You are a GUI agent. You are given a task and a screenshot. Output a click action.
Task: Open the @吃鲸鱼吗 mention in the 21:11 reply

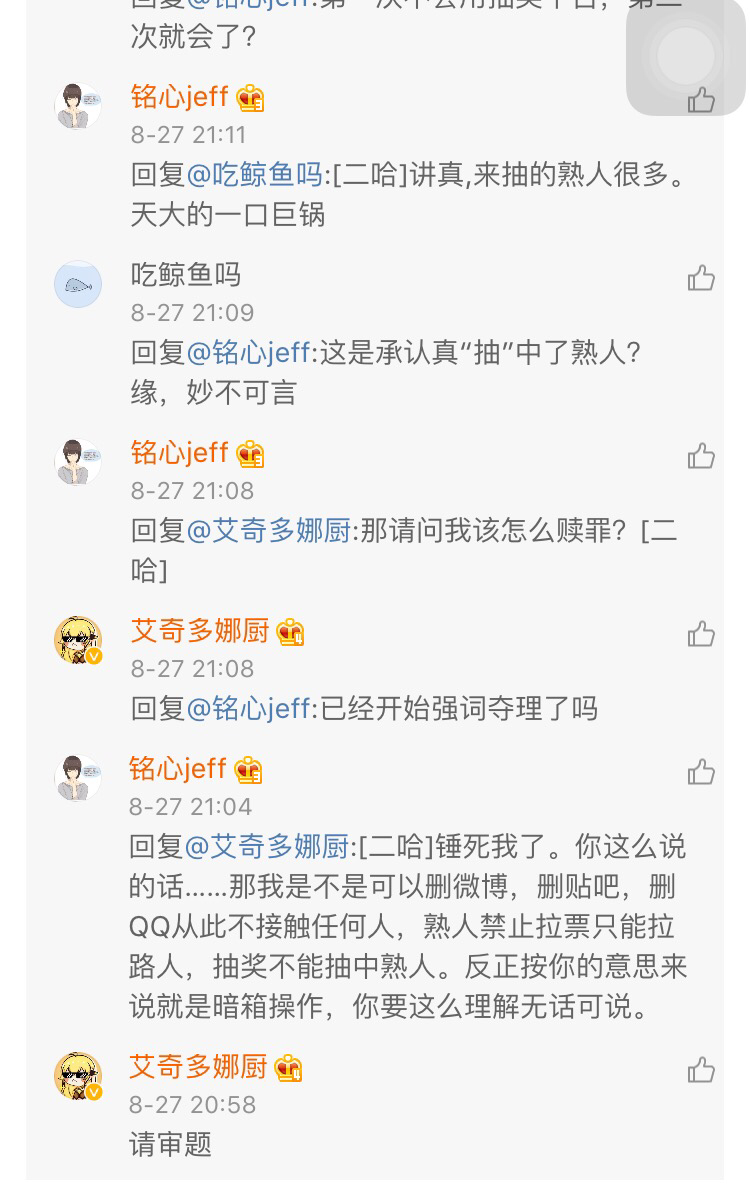[x=254, y=175]
